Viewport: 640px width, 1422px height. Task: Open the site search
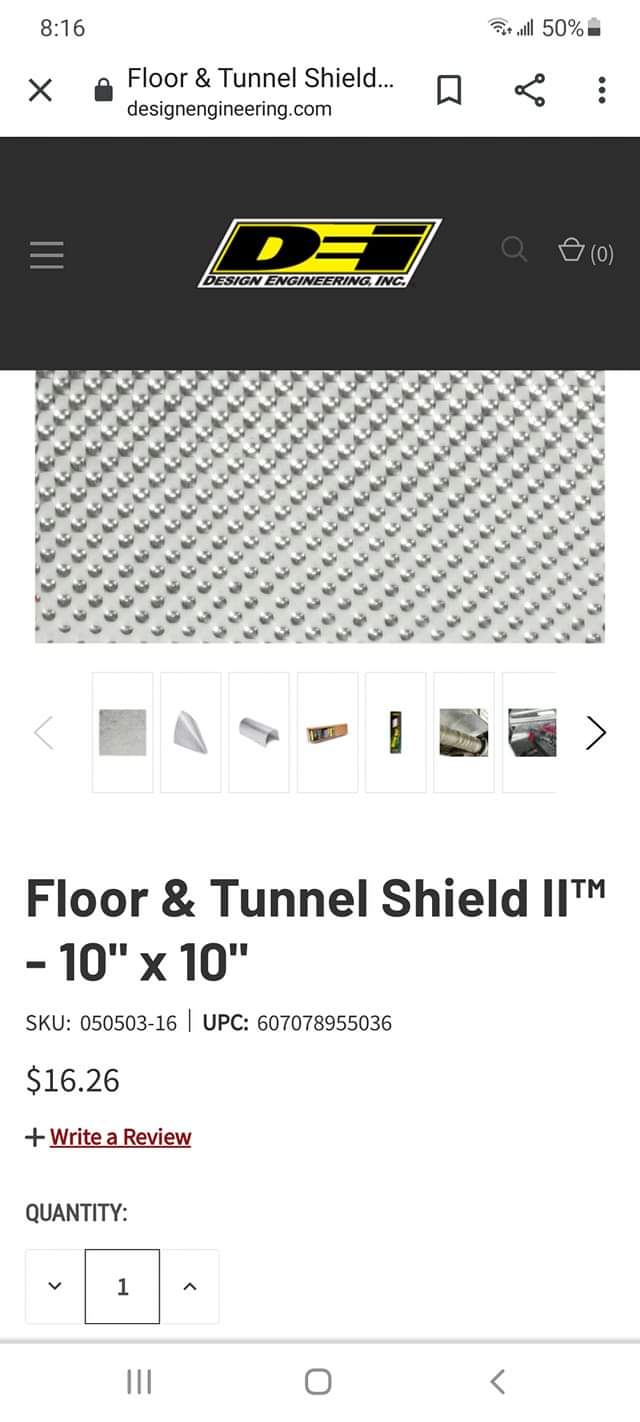tap(514, 250)
